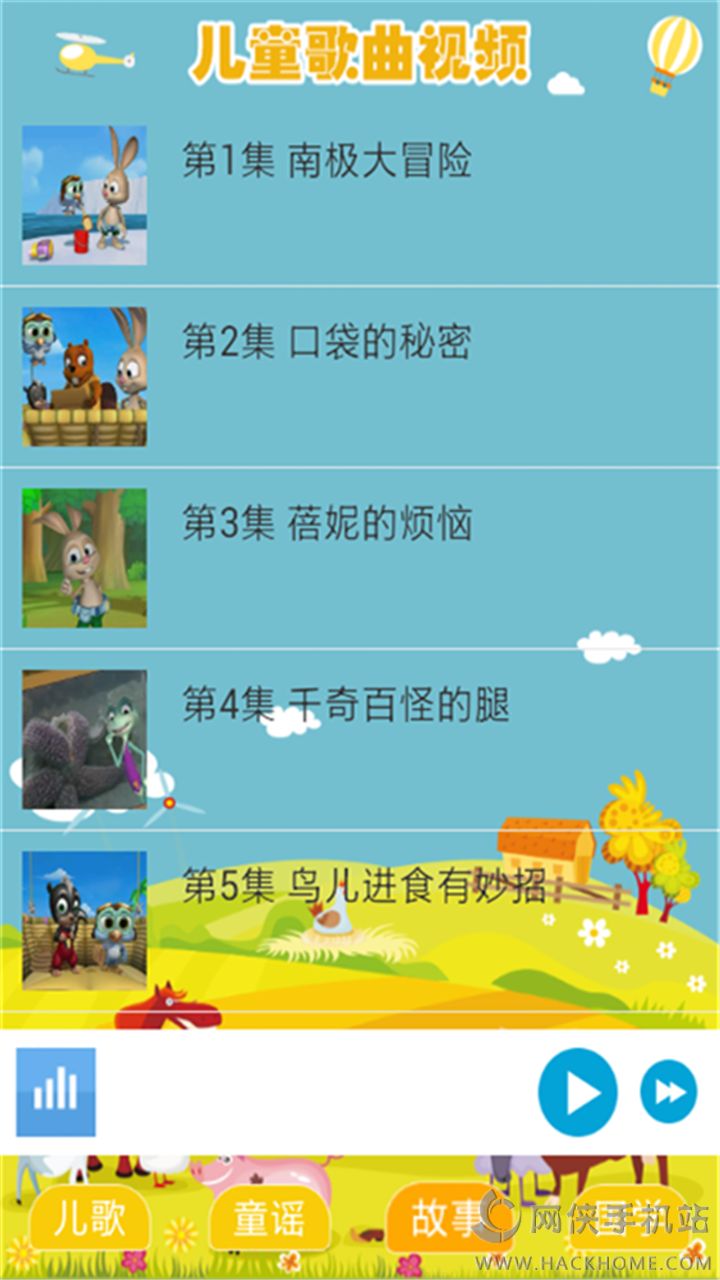Switch to the 儿歌 tab
Screen dimensions: 720x1280
point(89,1221)
